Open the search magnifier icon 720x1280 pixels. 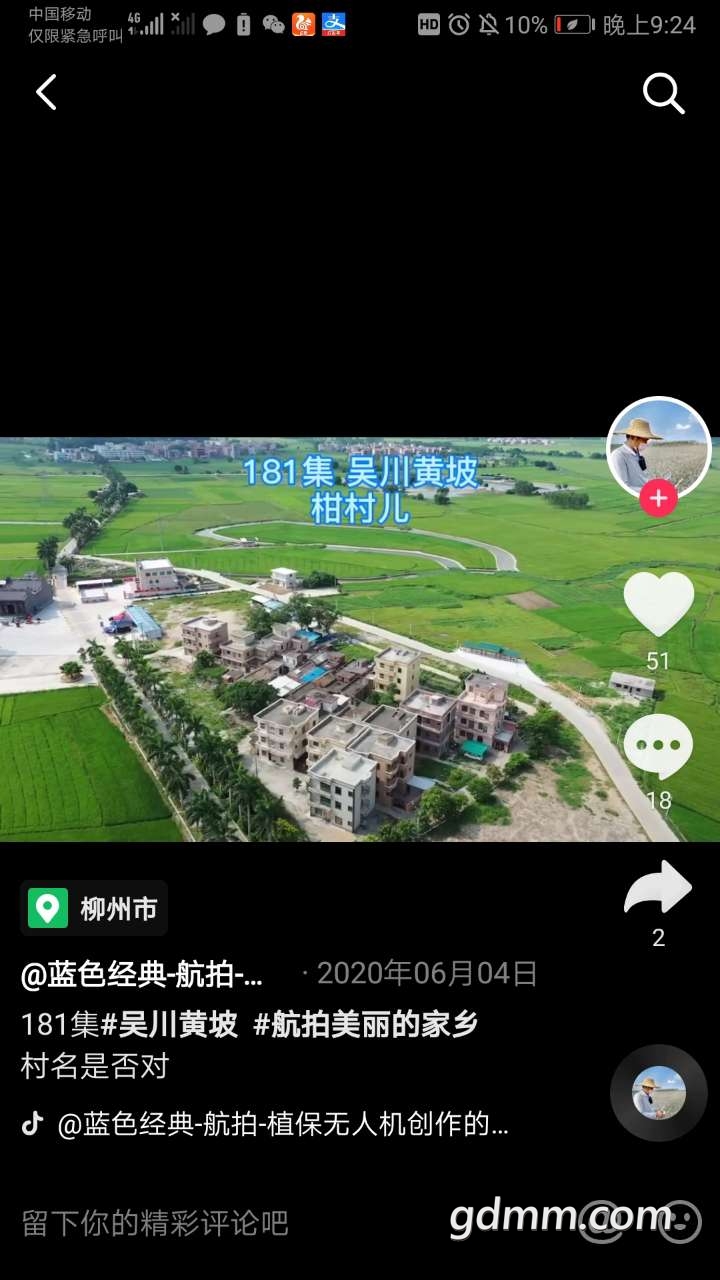663,94
